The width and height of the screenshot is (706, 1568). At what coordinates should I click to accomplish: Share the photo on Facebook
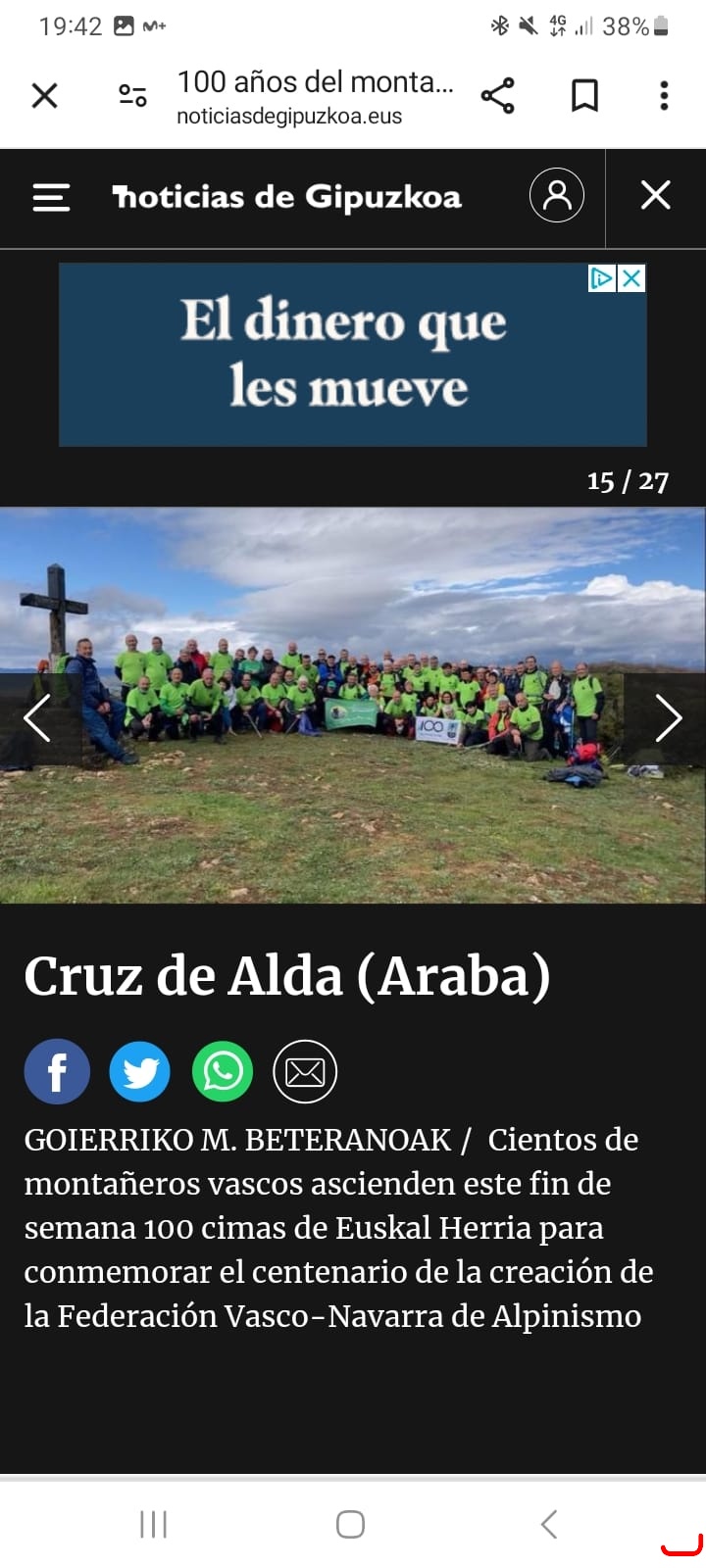tap(57, 1071)
